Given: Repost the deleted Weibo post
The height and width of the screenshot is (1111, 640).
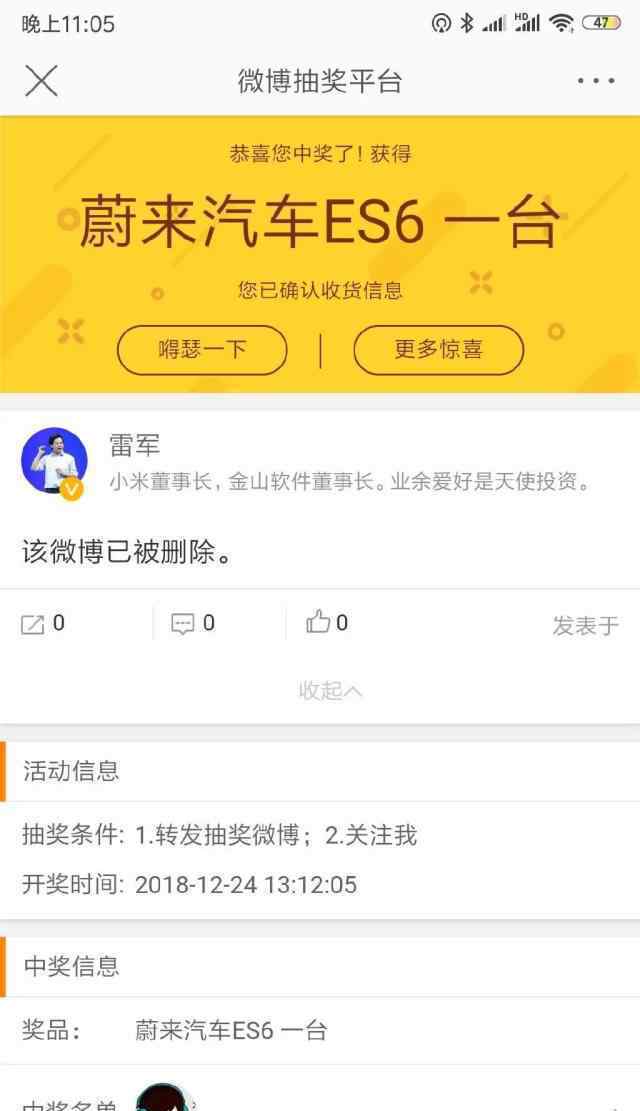Looking at the screenshot, I should point(43,624).
